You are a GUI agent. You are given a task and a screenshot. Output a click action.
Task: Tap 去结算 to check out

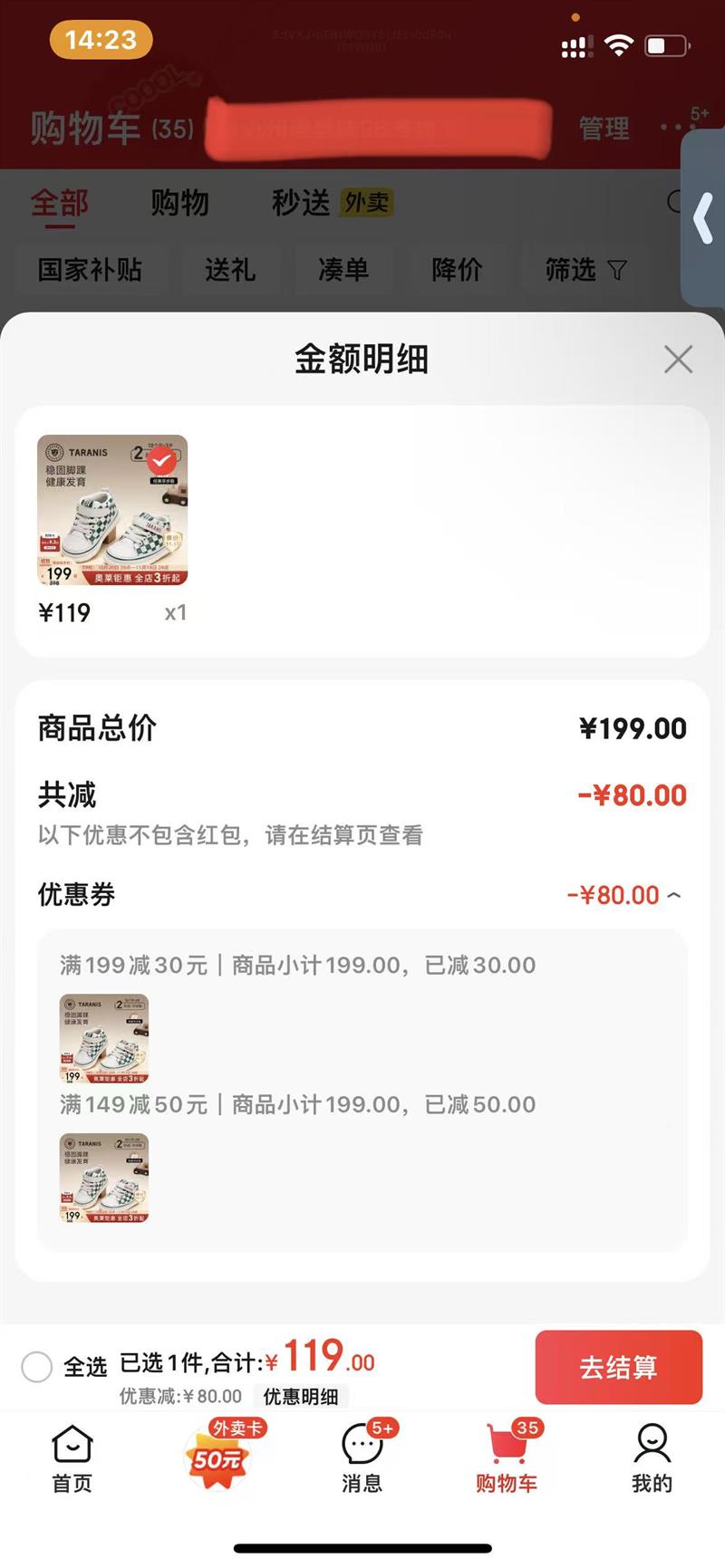pos(618,1367)
